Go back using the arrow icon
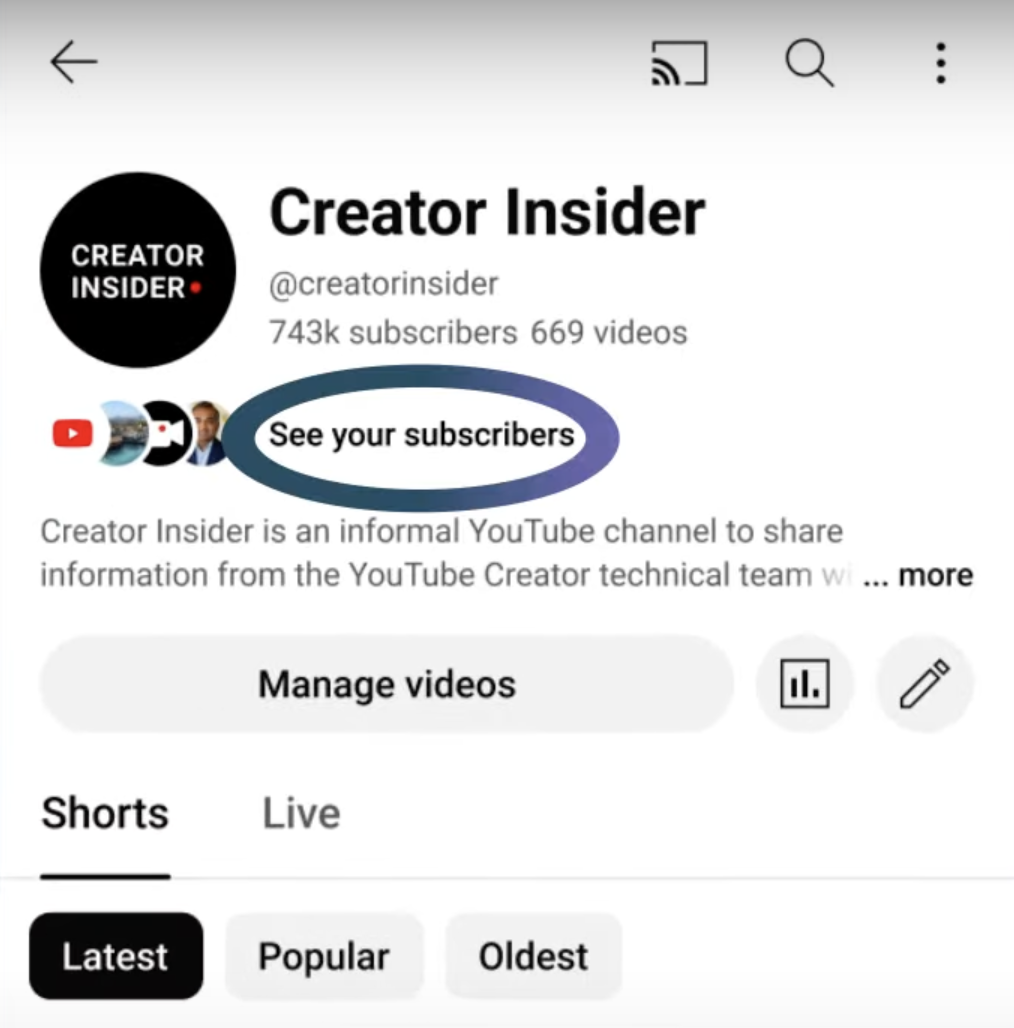The width and height of the screenshot is (1014, 1028). pos(74,64)
